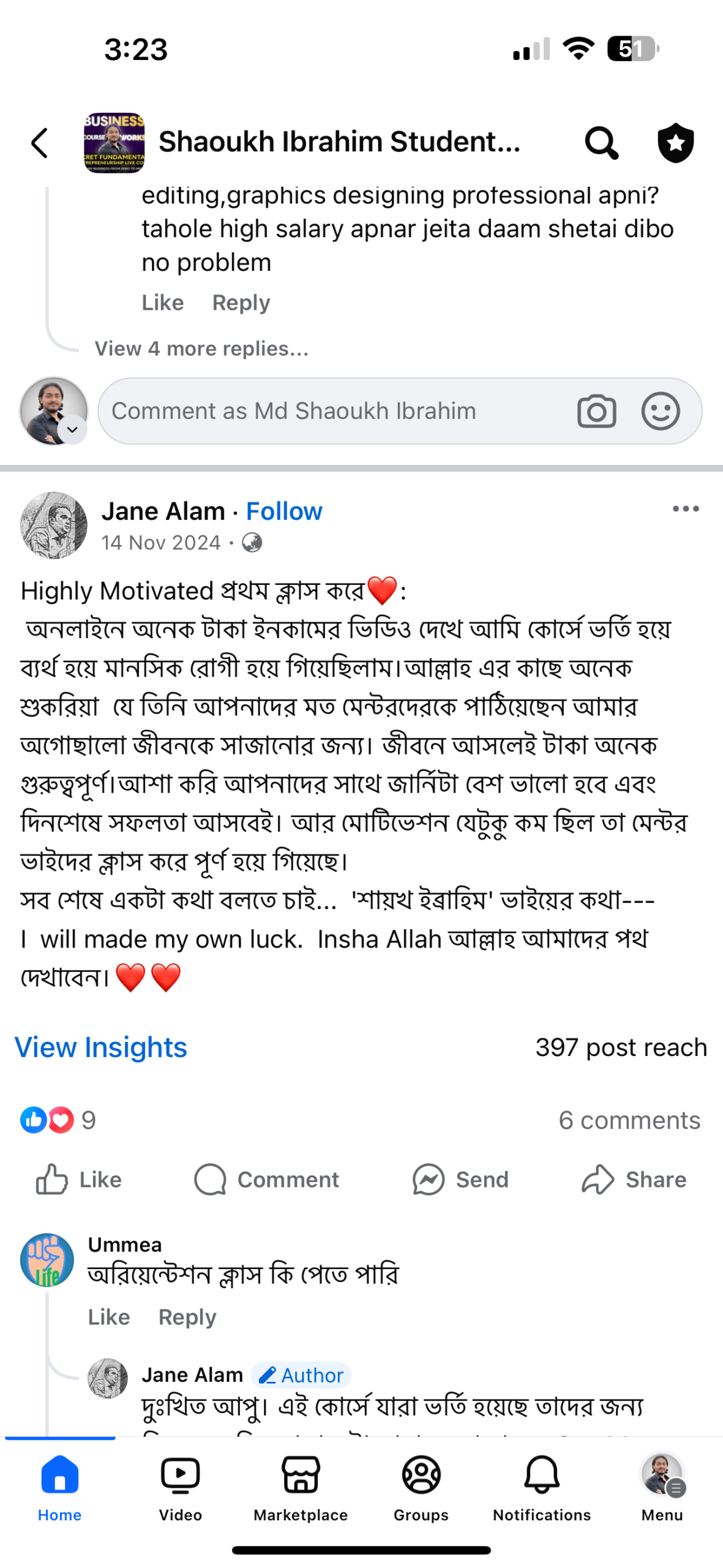This screenshot has height=1568, width=723.
Task: View the 6 comments
Action: click(x=629, y=1120)
